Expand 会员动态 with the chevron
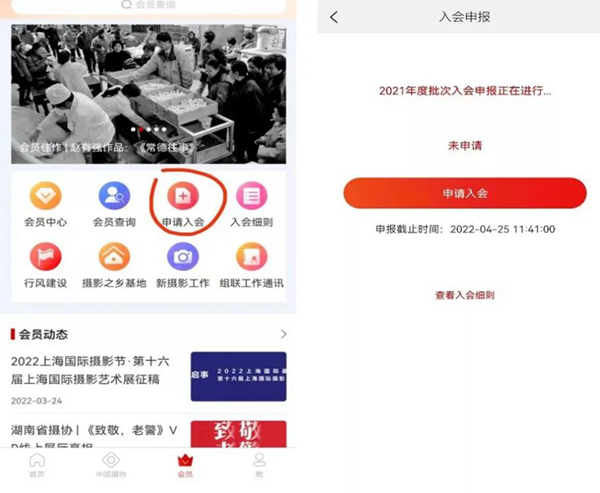This screenshot has height=493, width=600. coord(283,334)
